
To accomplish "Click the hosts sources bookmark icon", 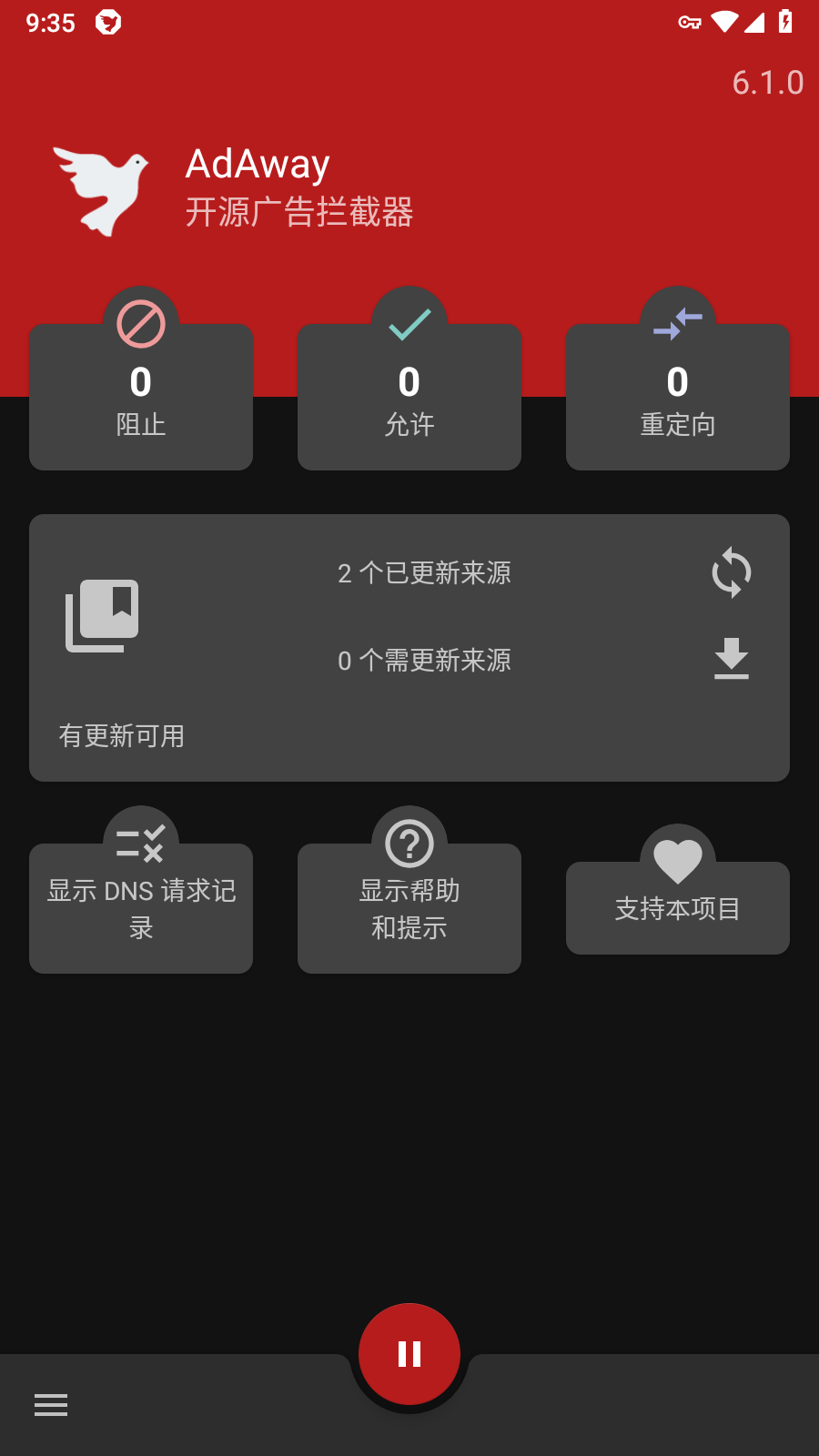I will (x=102, y=617).
